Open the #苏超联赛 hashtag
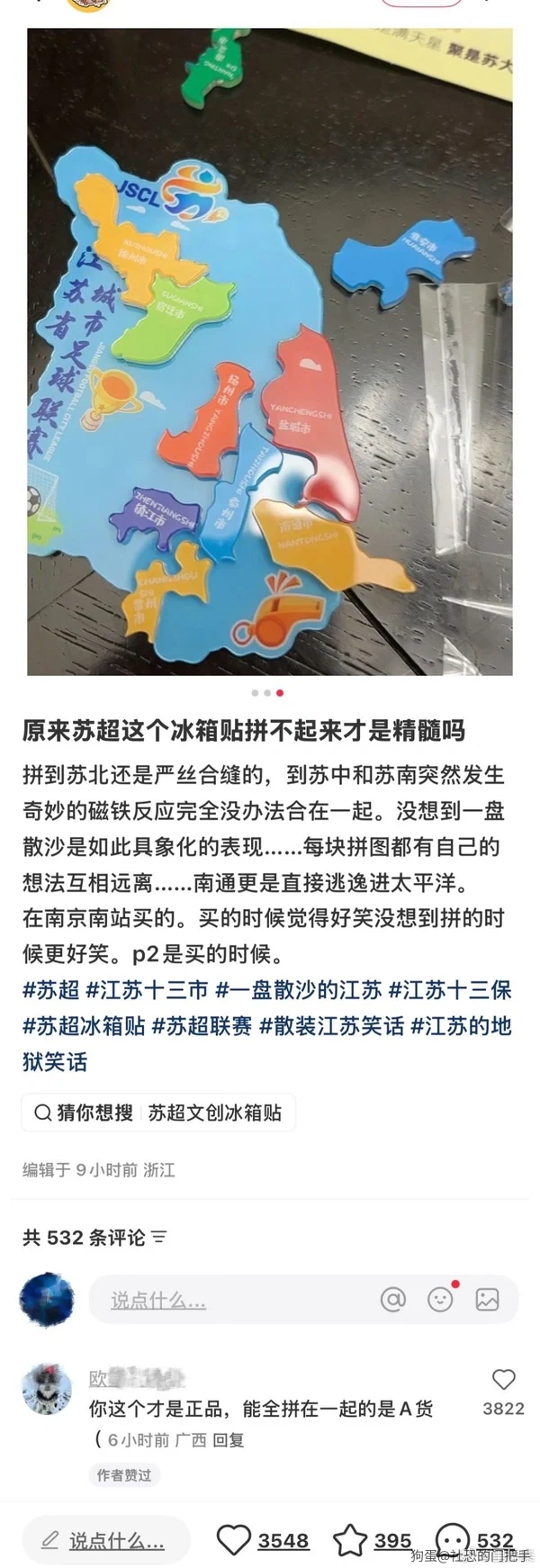 [x=202, y=1026]
